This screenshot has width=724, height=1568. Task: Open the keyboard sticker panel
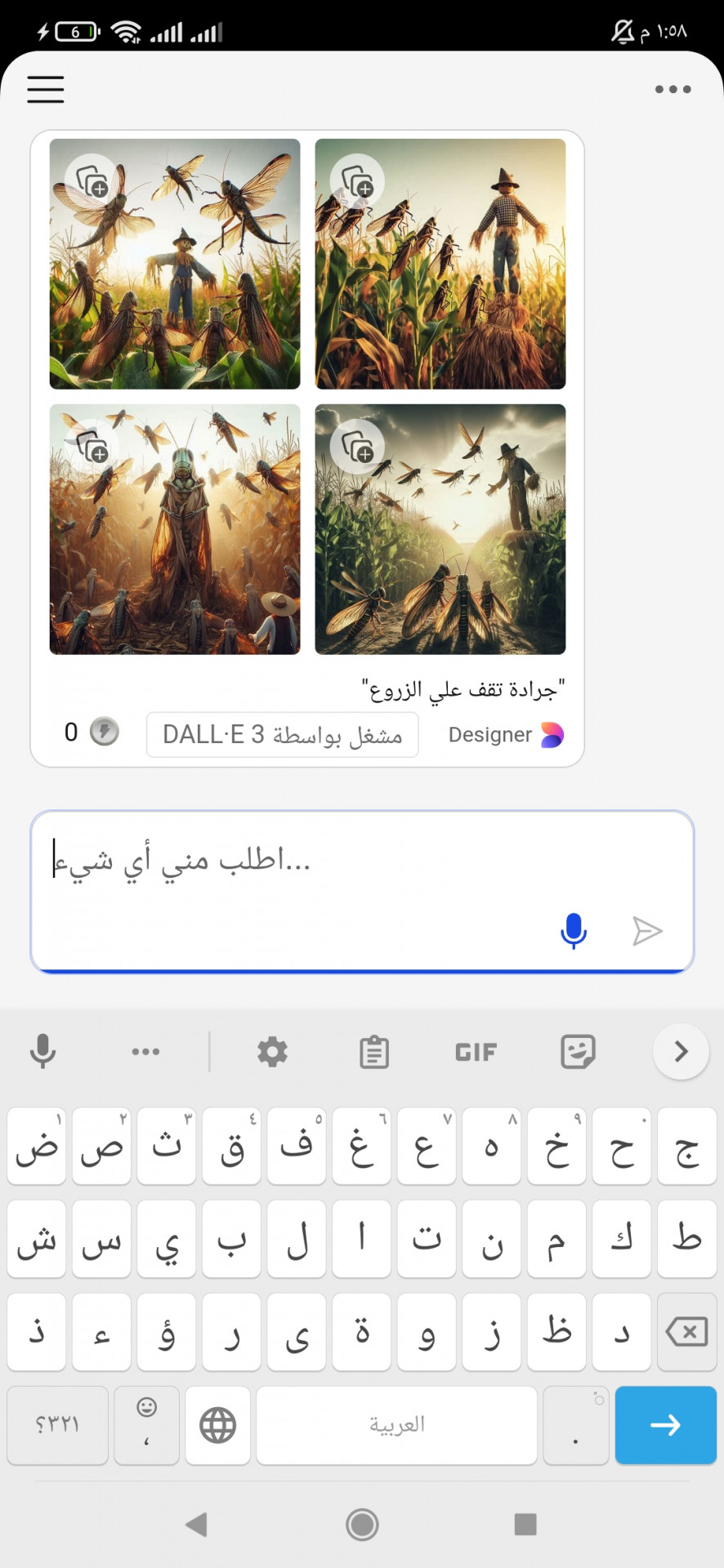click(578, 1052)
